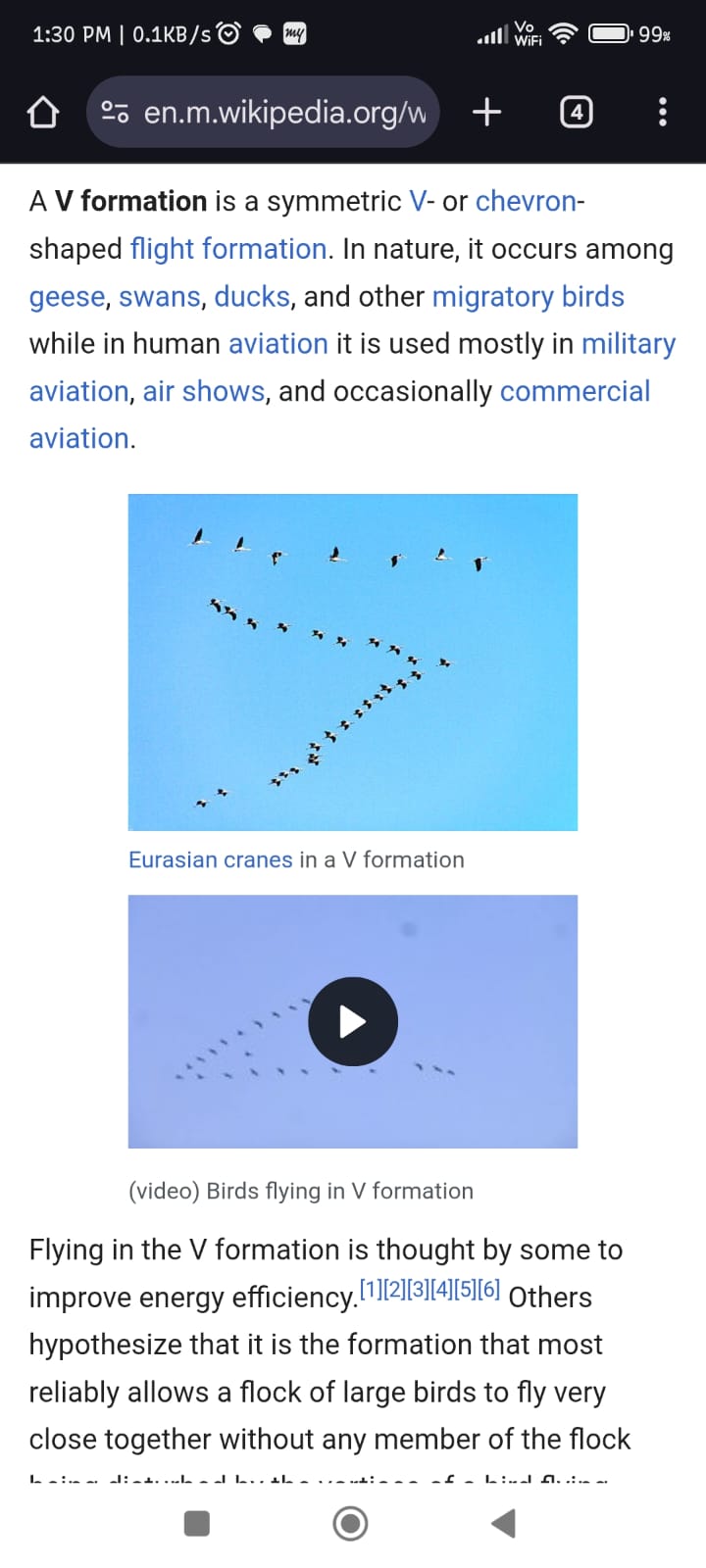Screen dimensions: 706x1568
Task: Follow the migratory birds link
Action: (529, 297)
